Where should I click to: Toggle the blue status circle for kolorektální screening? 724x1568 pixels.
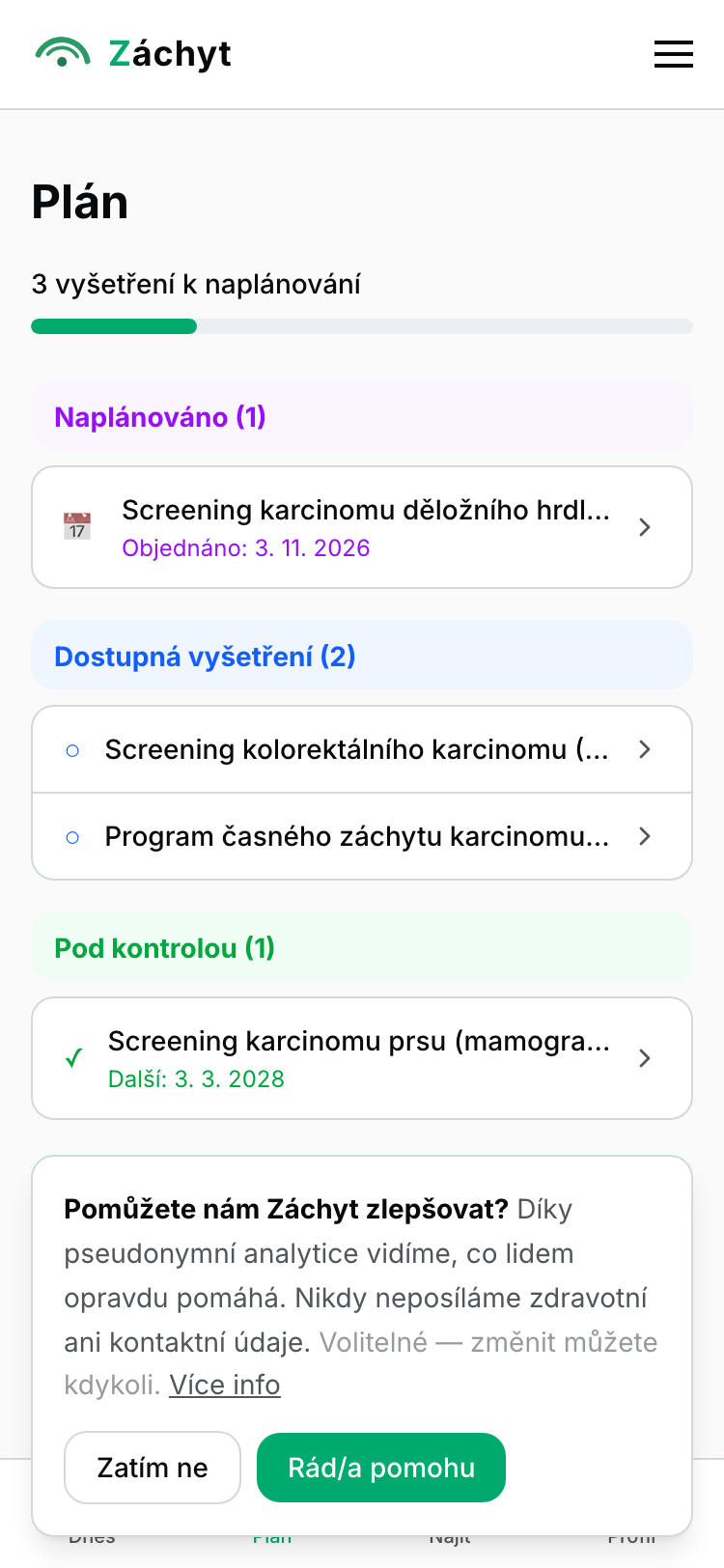pyautogui.click(x=73, y=749)
